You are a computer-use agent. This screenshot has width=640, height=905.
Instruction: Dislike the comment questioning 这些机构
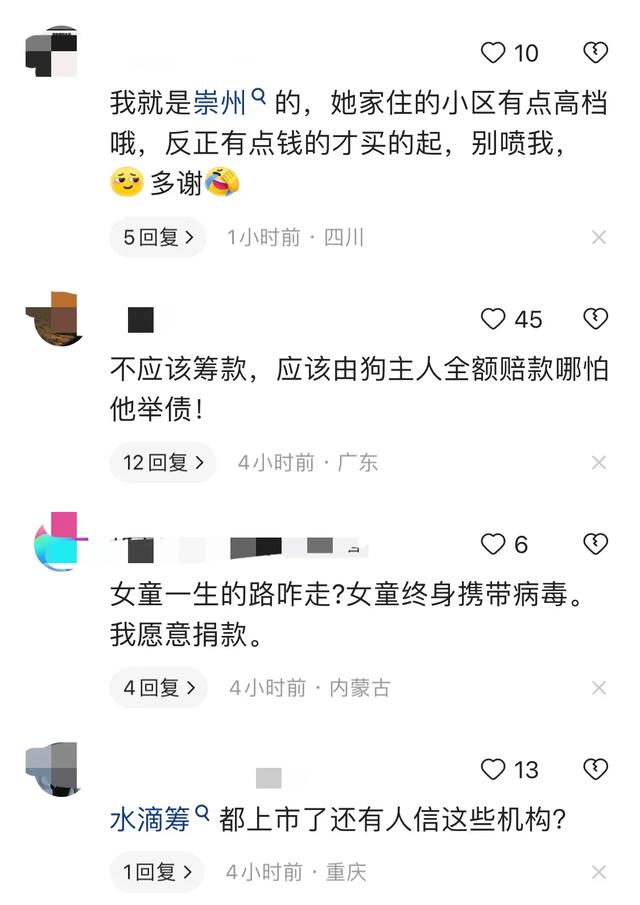coord(595,769)
